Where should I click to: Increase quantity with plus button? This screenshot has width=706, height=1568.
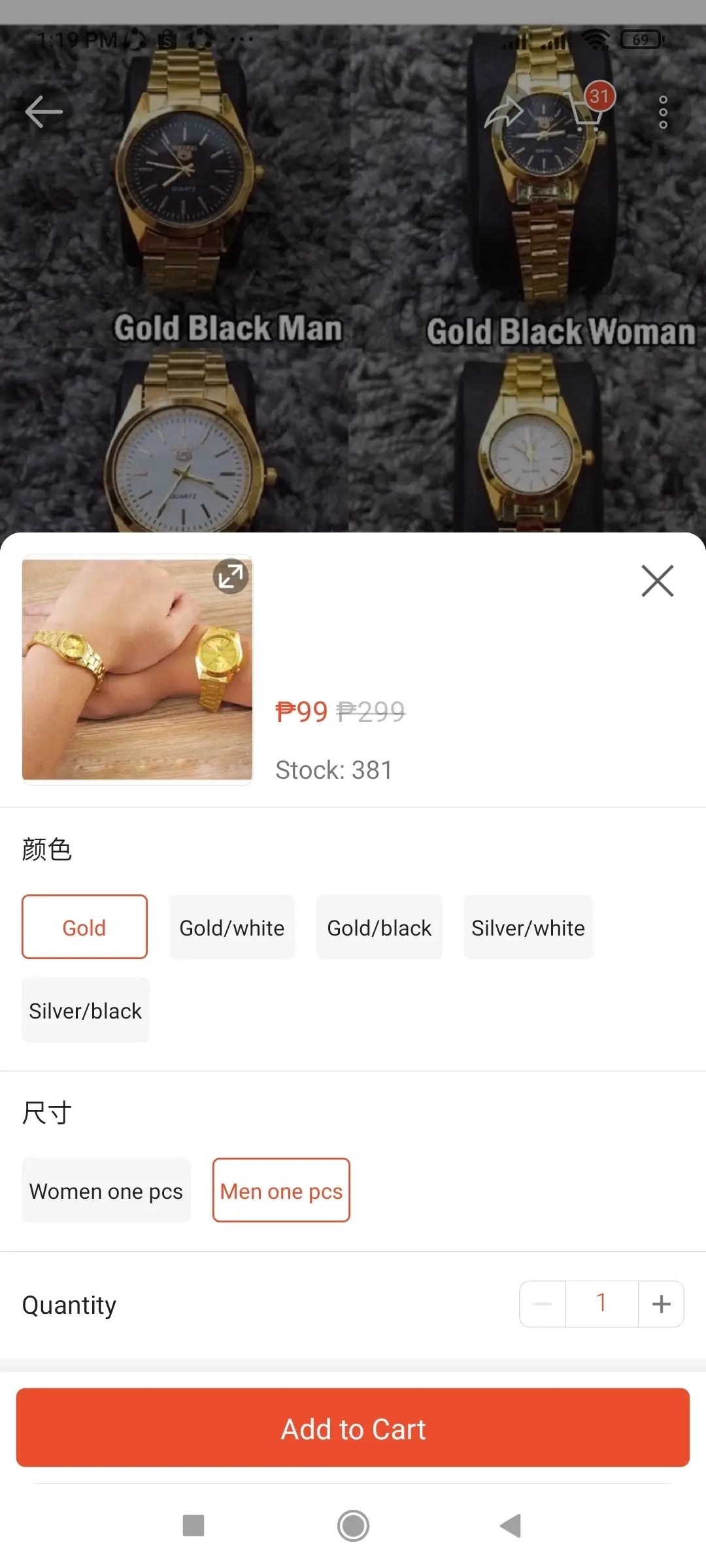[x=661, y=1304]
